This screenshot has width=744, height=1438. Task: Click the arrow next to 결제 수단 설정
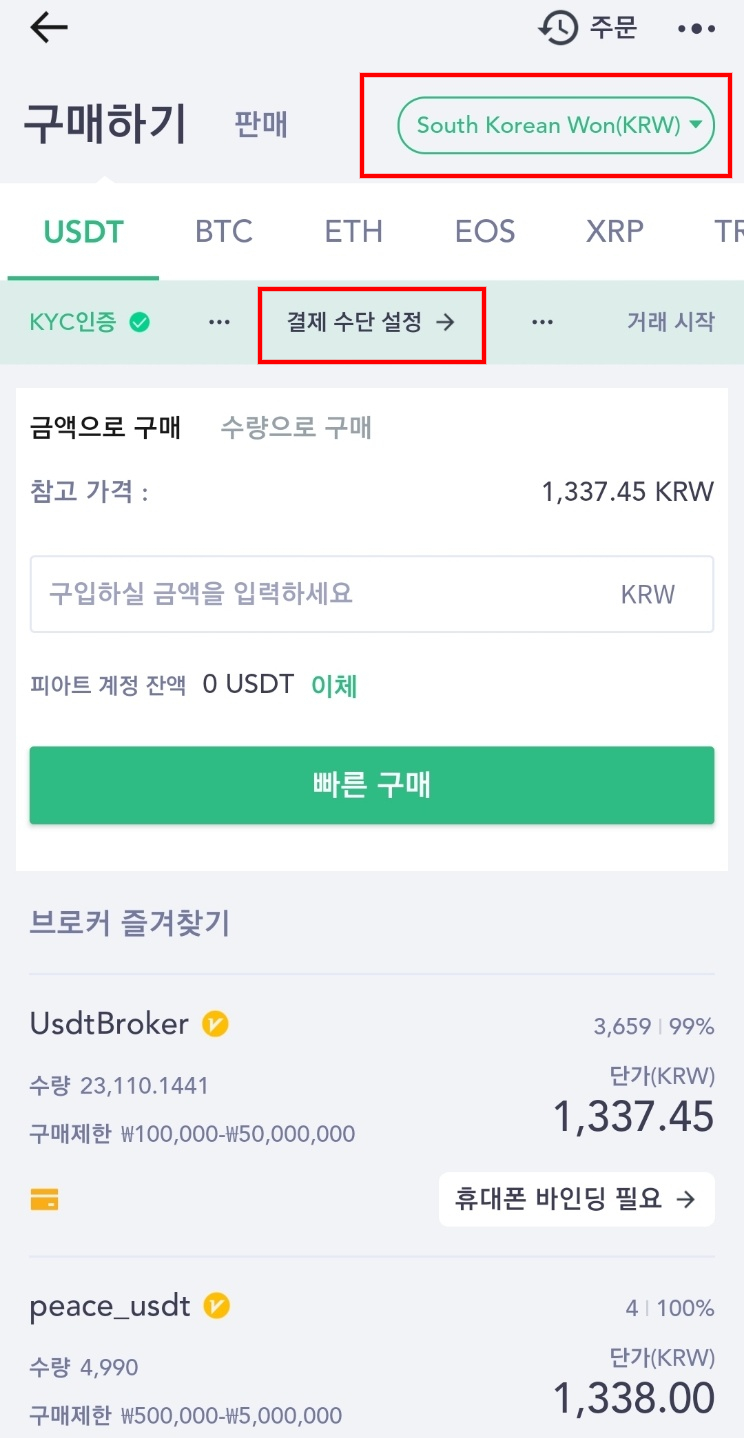[447, 323]
